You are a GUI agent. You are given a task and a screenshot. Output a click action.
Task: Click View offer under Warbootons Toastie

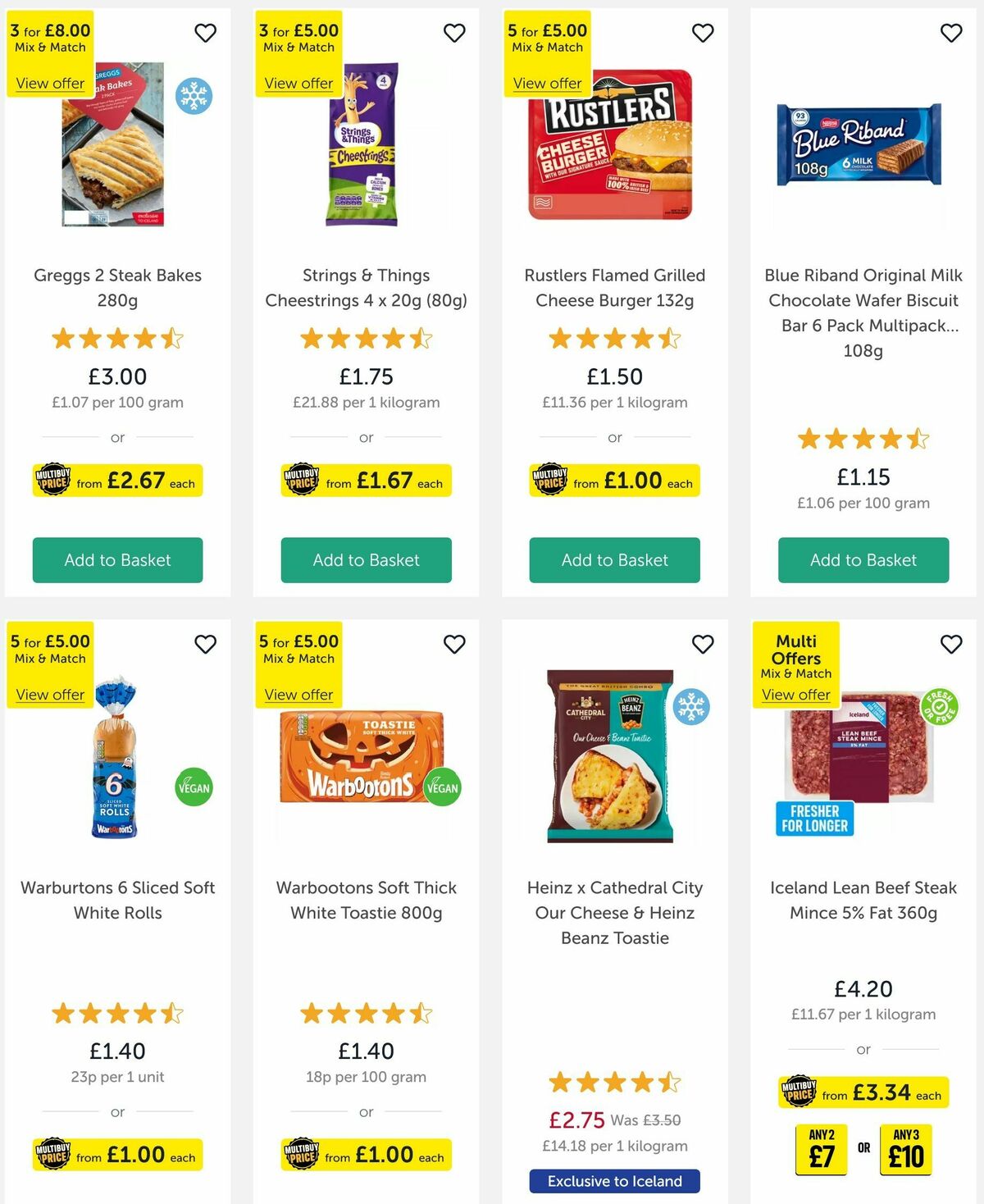click(x=298, y=695)
